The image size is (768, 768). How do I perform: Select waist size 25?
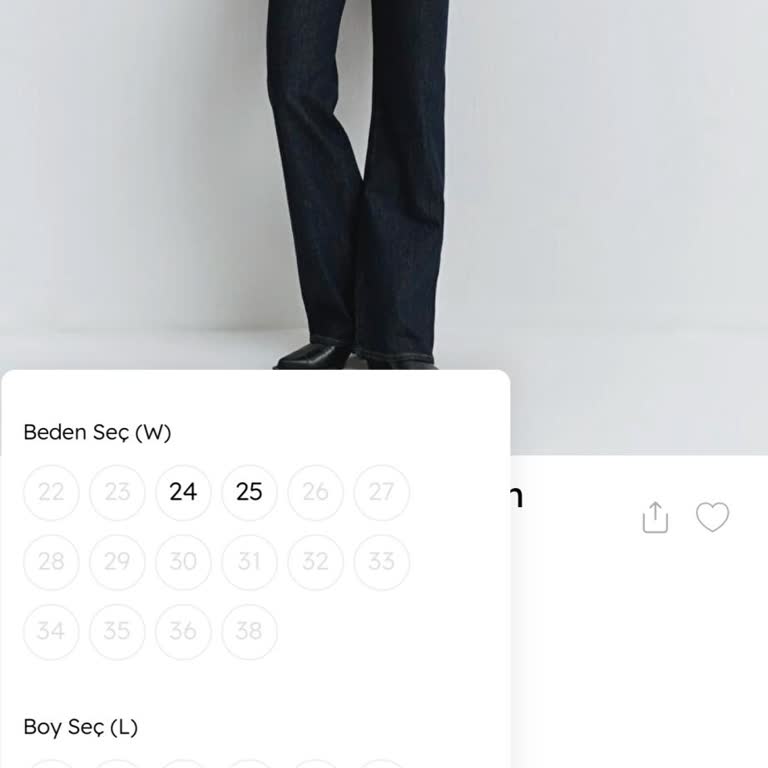[249, 492]
